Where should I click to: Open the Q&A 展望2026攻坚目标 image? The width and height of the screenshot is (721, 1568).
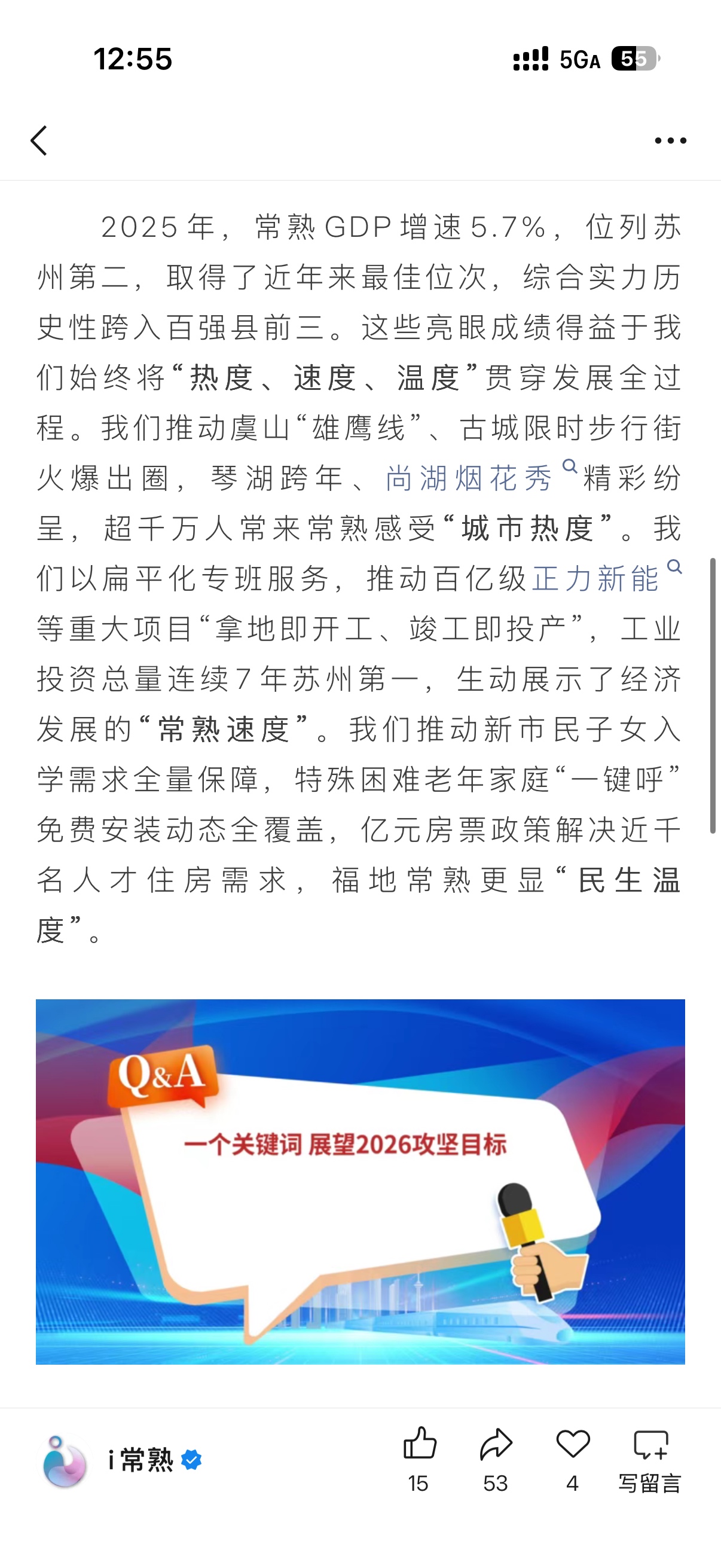tap(360, 1181)
